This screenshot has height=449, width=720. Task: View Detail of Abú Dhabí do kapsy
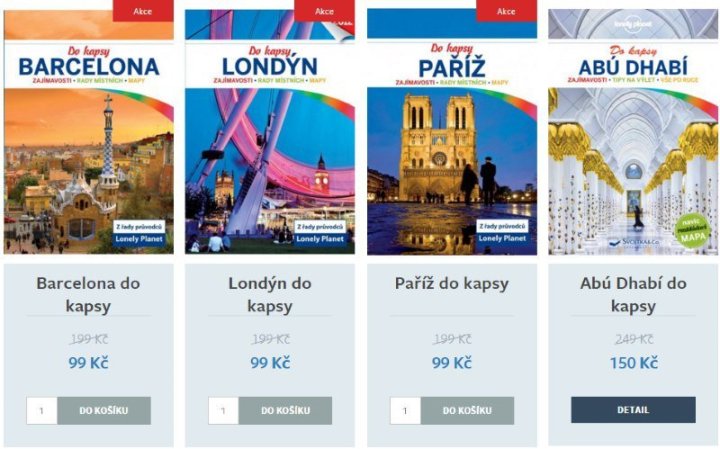pyautogui.click(x=633, y=410)
